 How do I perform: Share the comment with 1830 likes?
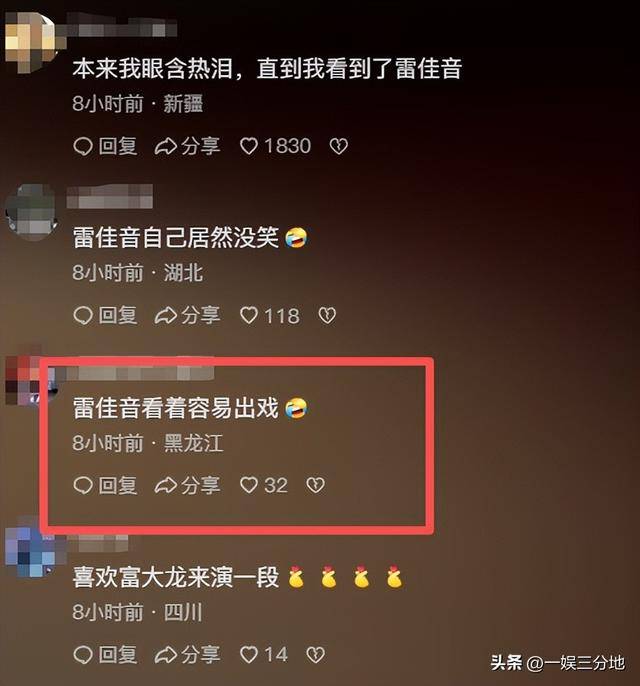click(x=187, y=146)
